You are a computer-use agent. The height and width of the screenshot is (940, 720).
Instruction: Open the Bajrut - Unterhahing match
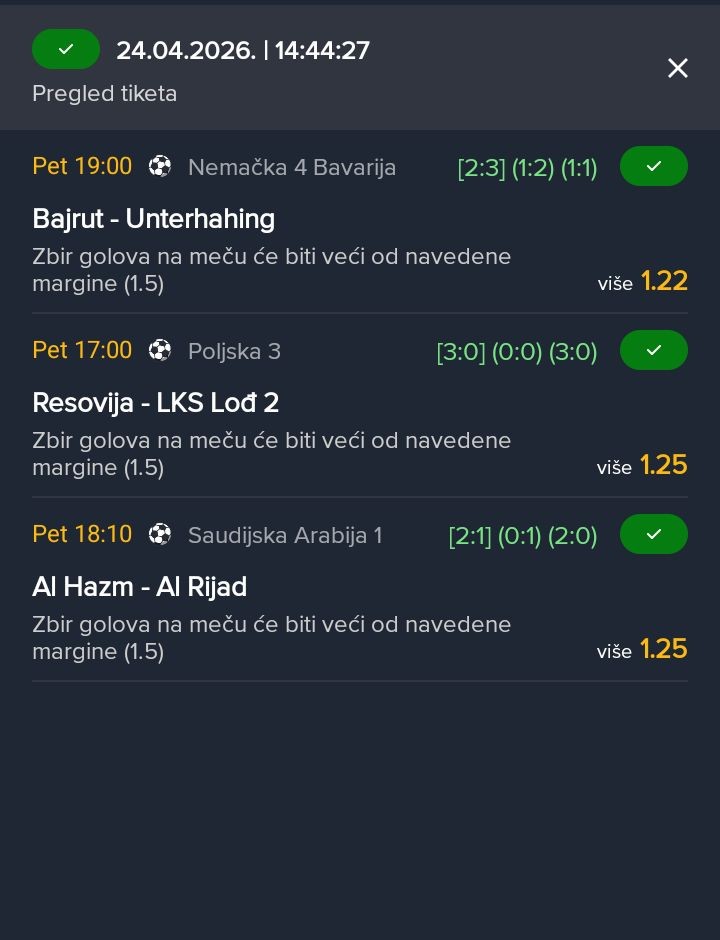click(x=154, y=219)
